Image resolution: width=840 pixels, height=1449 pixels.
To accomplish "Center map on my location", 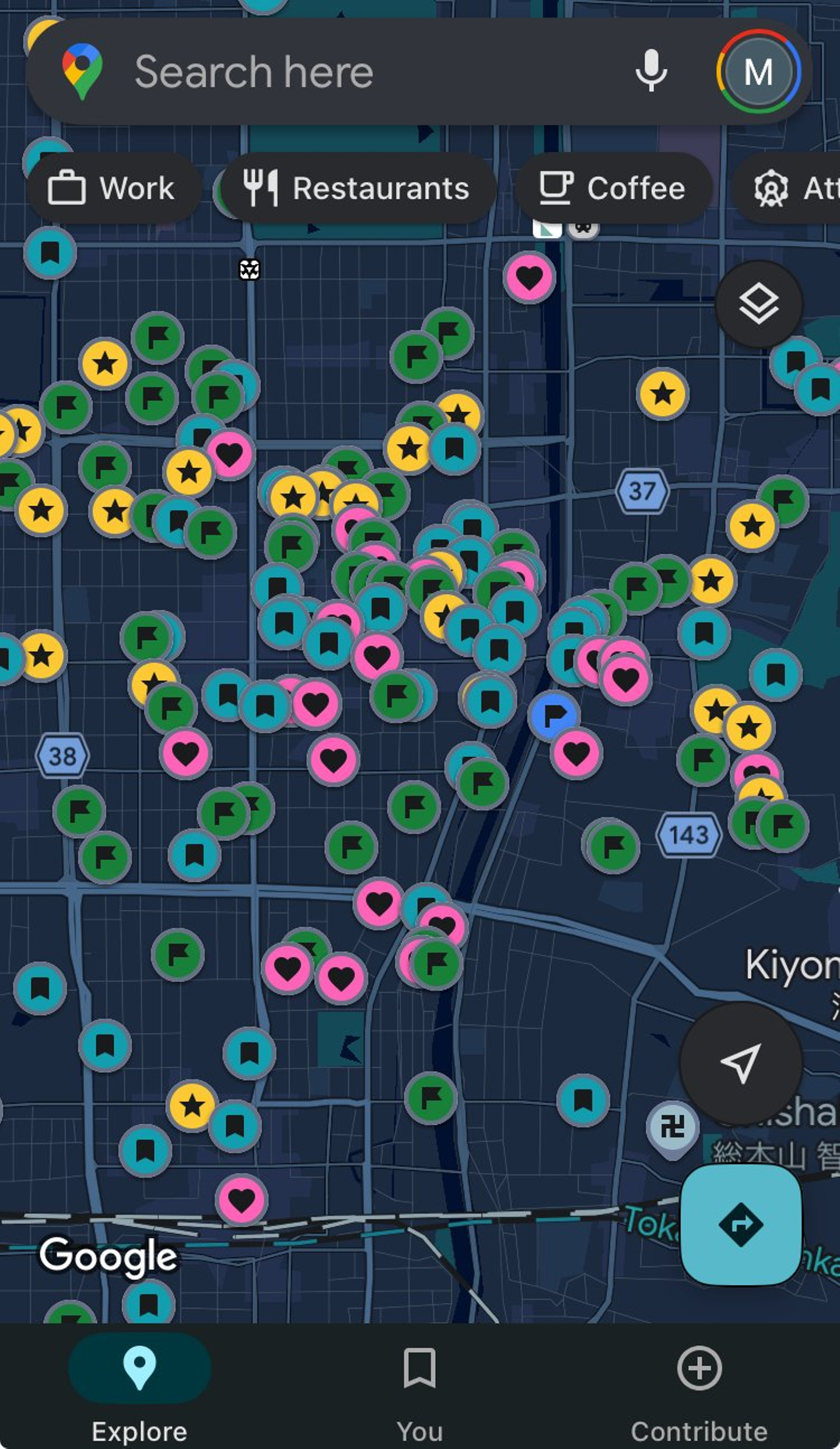I will click(x=741, y=1064).
